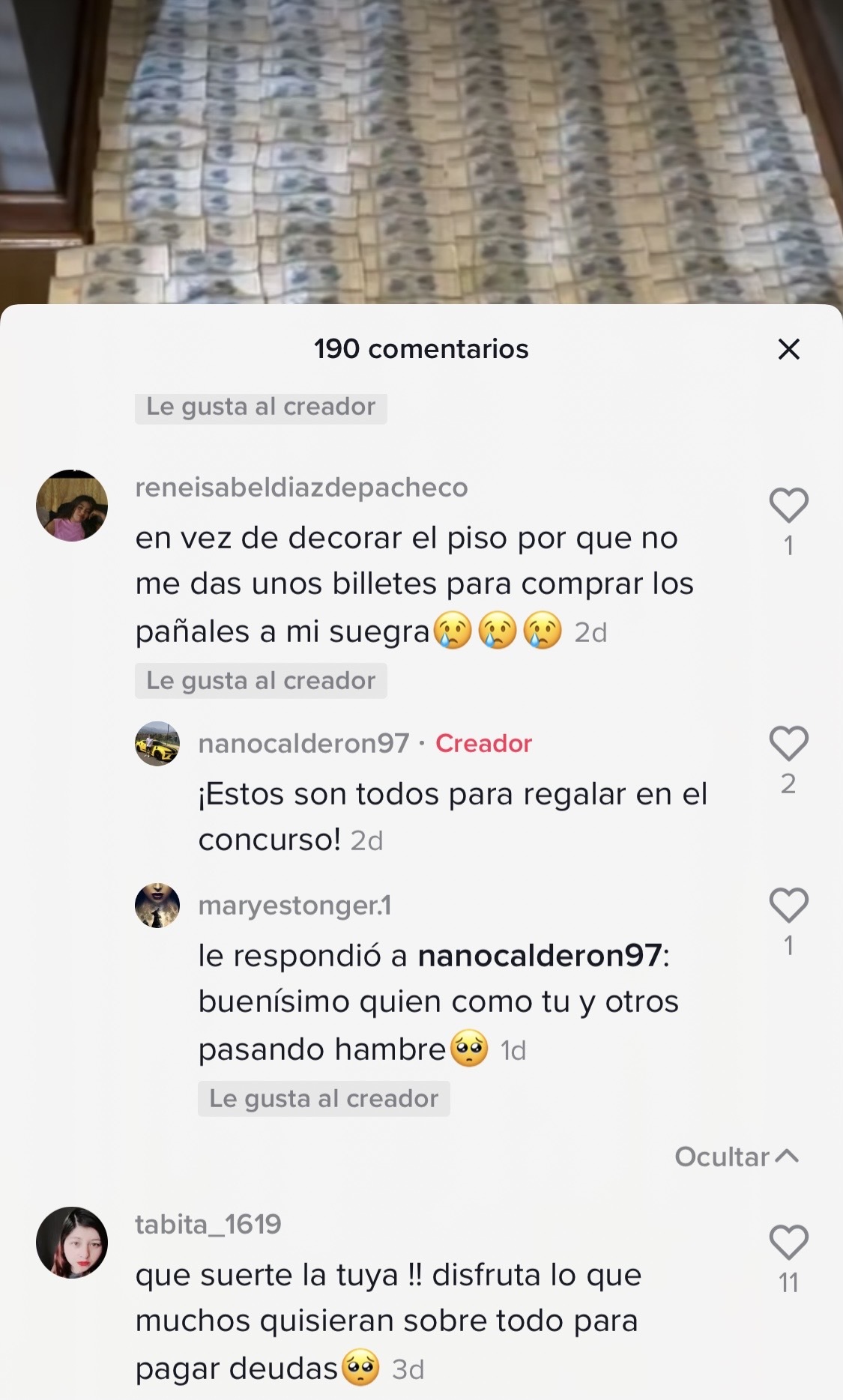The image size is (843, 1400).
Task: Open nanocalderon97 creator profile
Action: (157, 744)
